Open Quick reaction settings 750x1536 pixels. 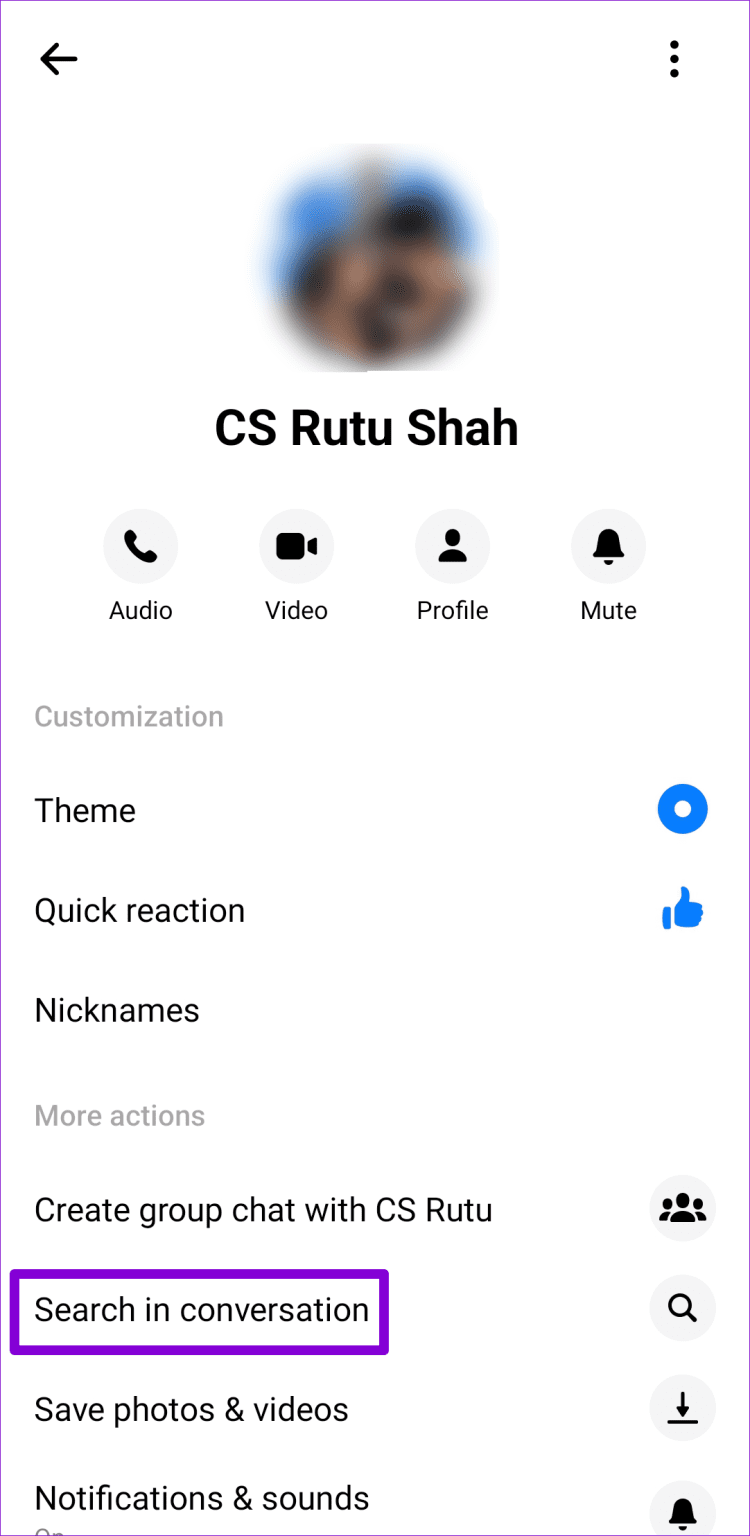click(139, 910)
